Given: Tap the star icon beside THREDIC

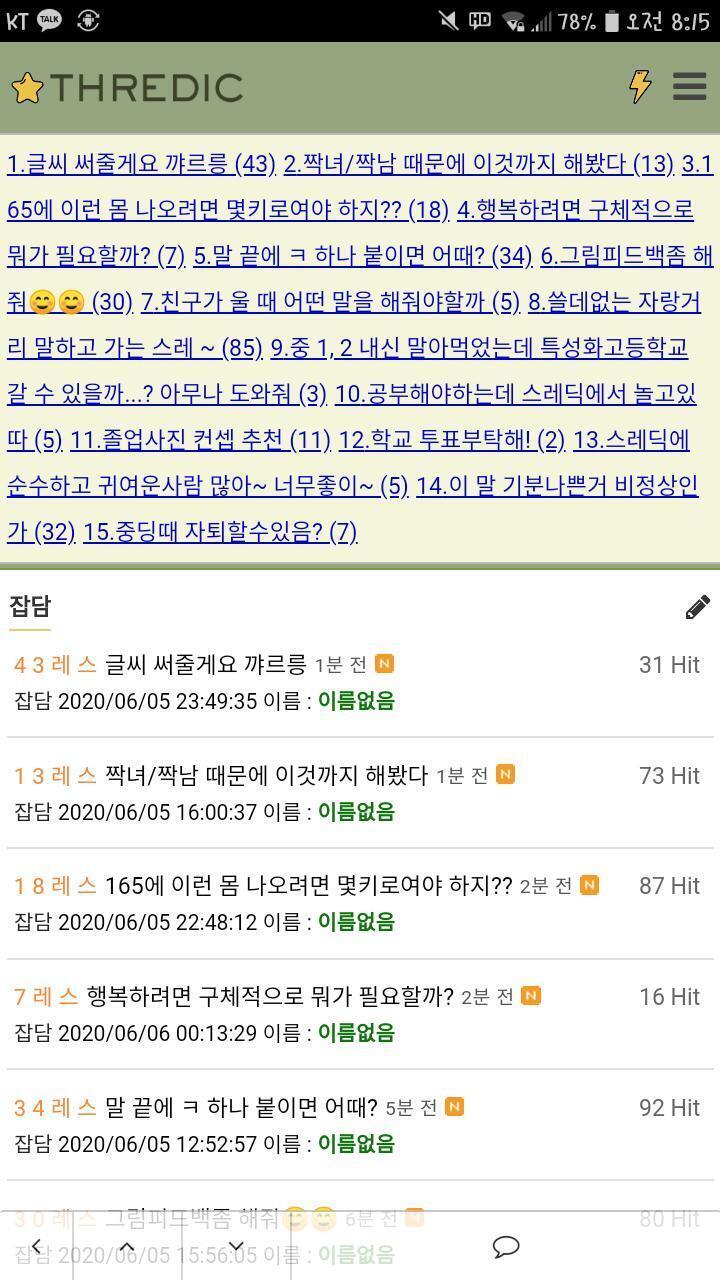Looking at the screenshot, I should 27,88.
